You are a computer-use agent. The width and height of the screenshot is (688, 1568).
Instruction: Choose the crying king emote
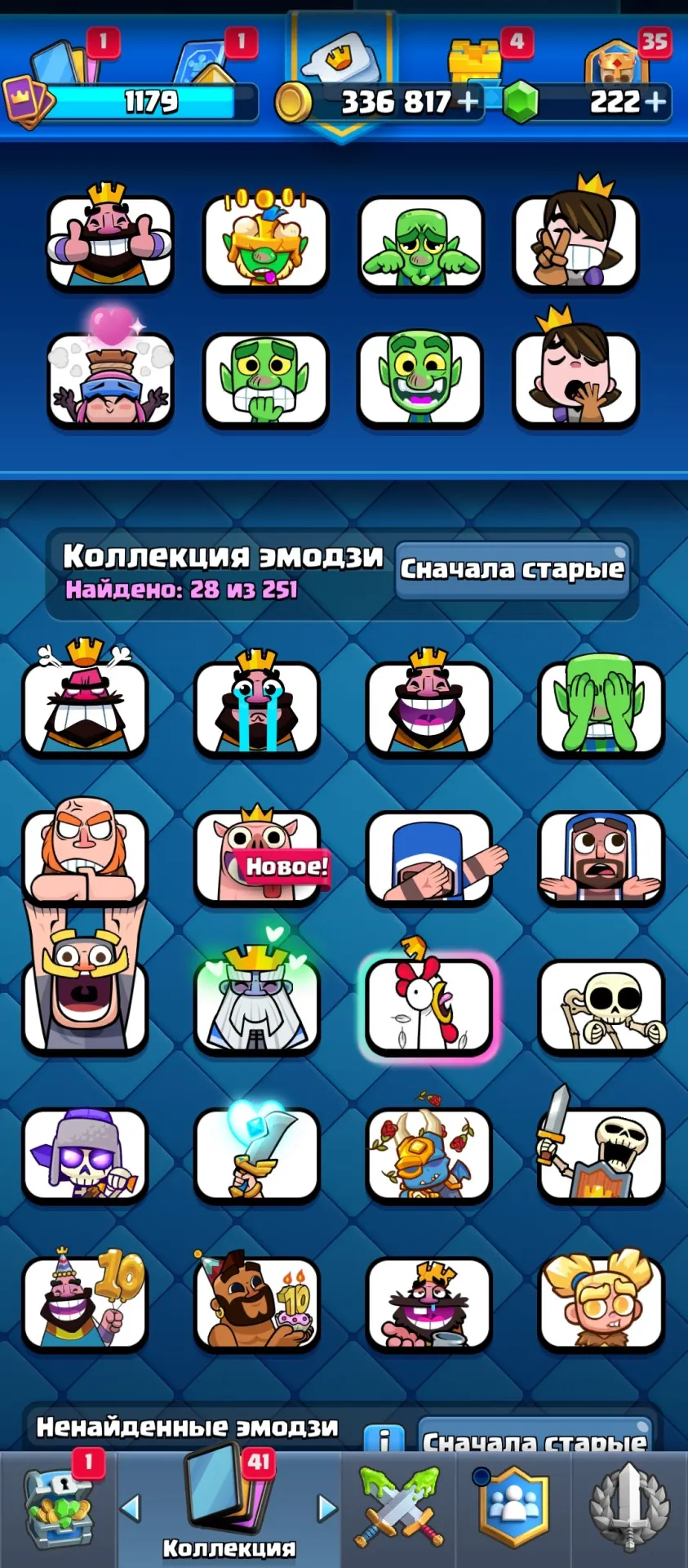257,706
